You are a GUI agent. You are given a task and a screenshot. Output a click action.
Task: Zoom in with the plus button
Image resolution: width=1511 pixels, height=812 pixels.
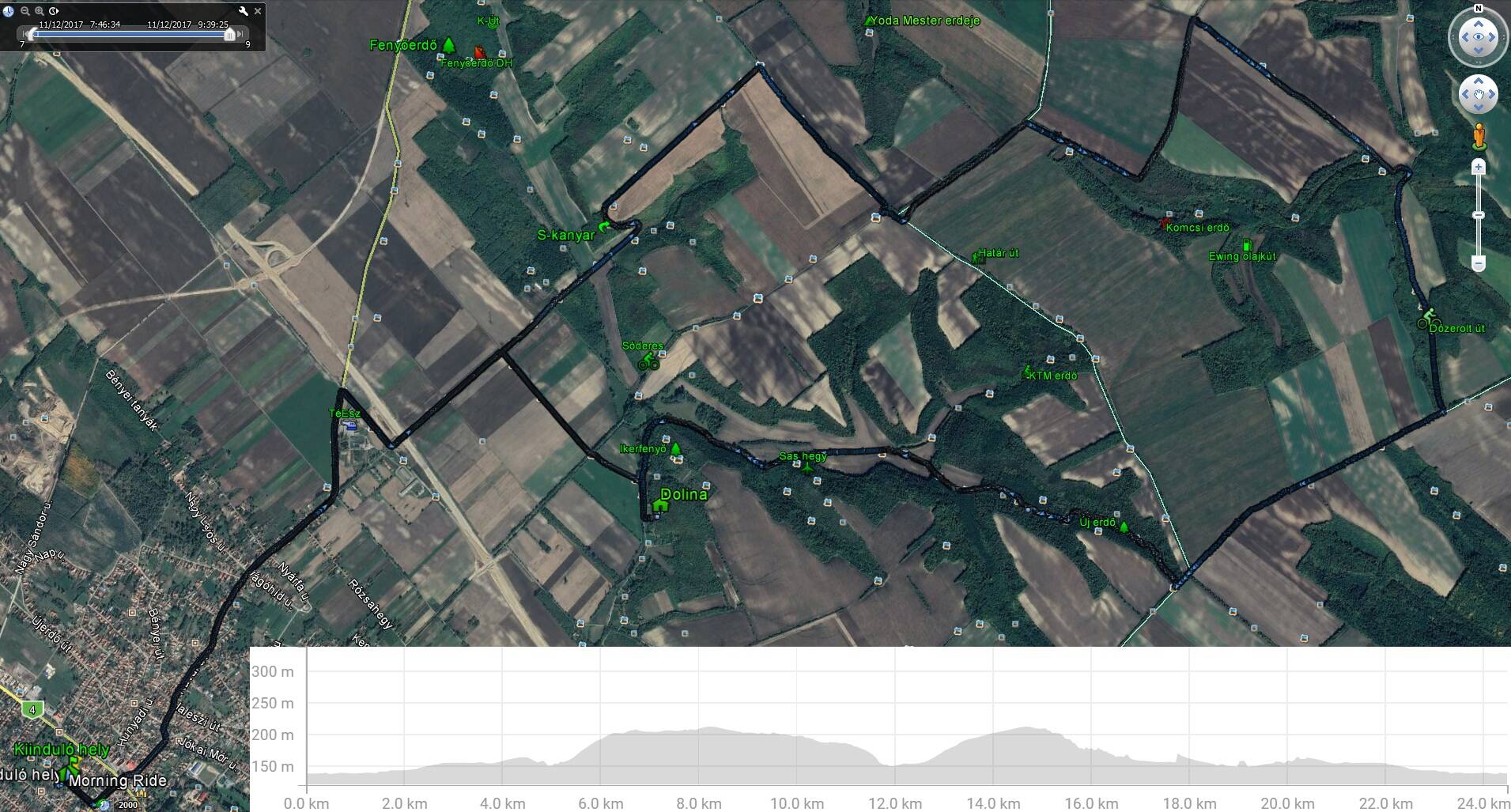tap(1478, 168)
